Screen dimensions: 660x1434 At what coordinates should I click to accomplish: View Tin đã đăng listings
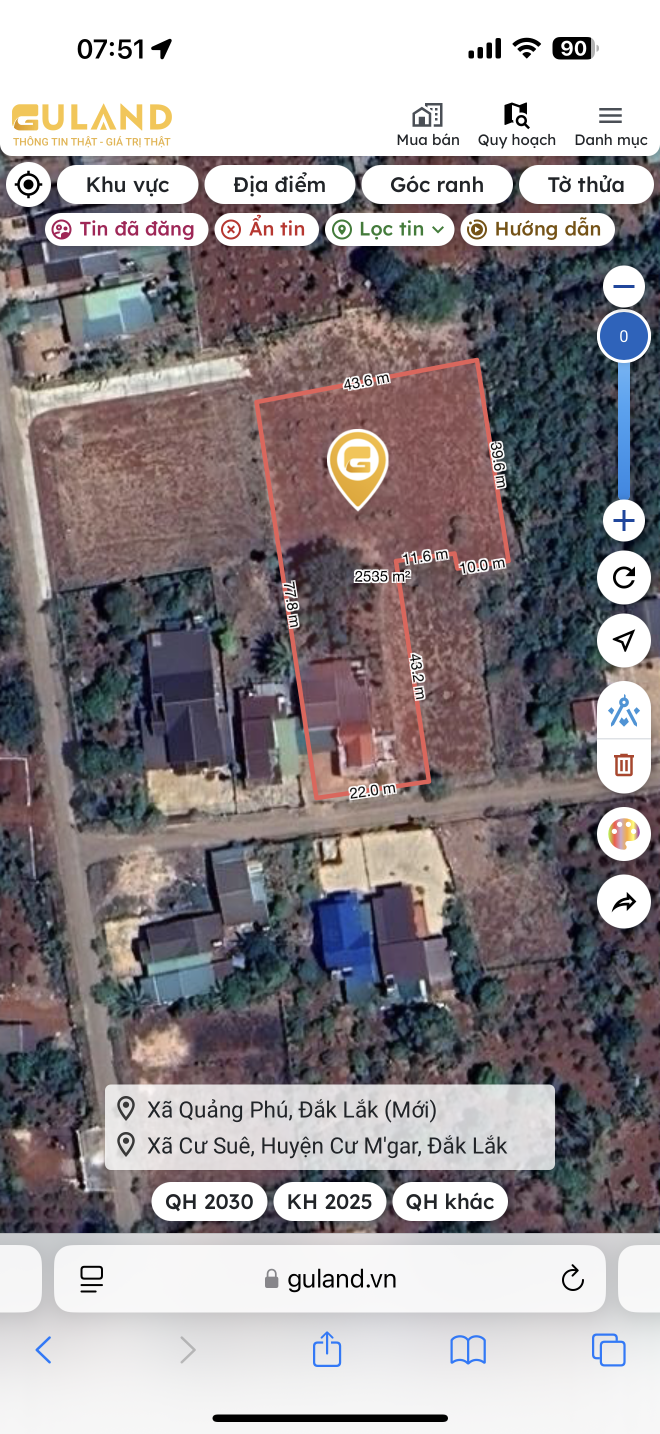[126, 229]
